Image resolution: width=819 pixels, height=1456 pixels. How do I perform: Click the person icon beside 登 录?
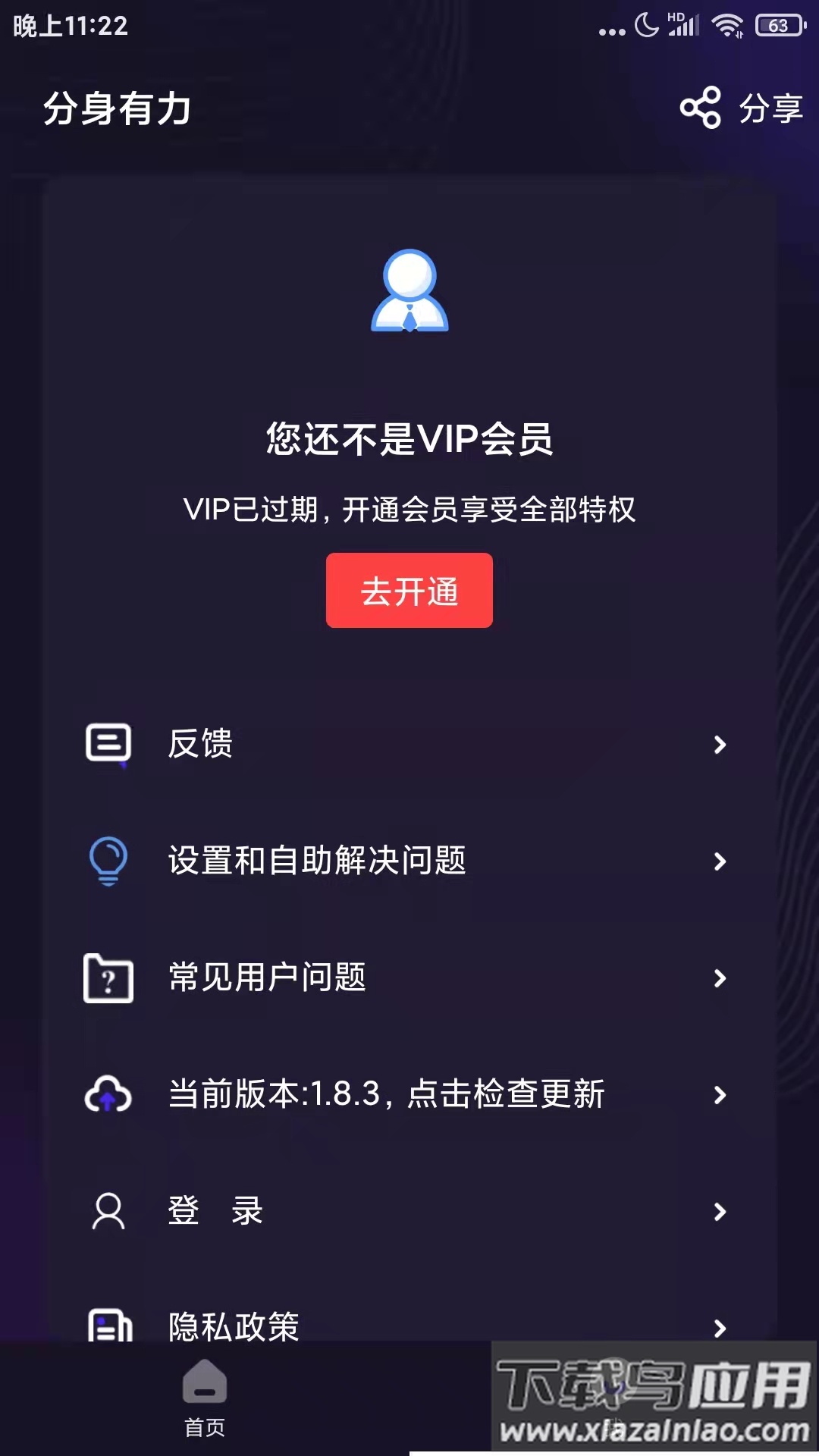[107, 1211]
